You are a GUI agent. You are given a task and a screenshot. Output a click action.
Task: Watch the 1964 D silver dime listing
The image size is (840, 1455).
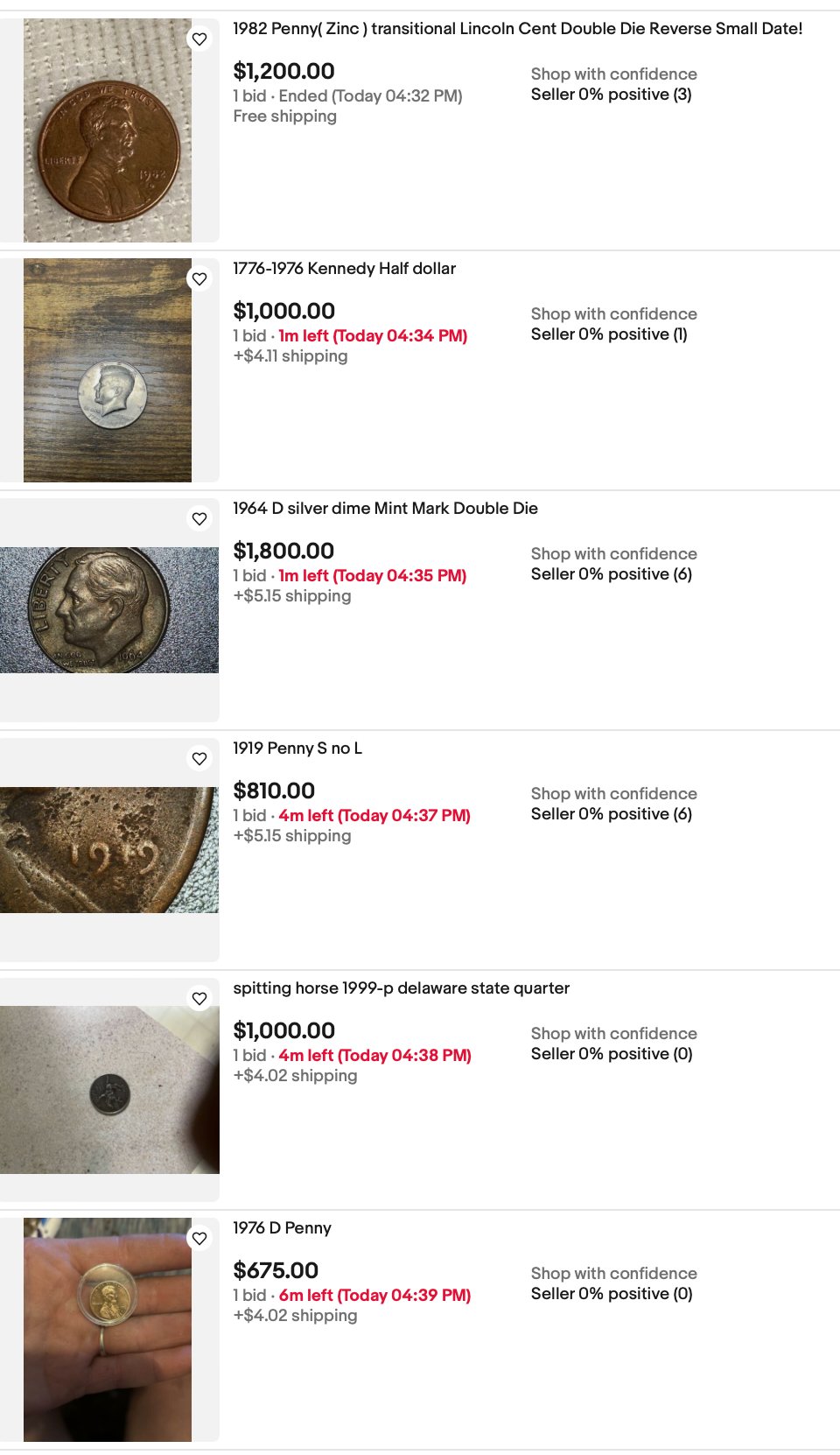[199, 519]
